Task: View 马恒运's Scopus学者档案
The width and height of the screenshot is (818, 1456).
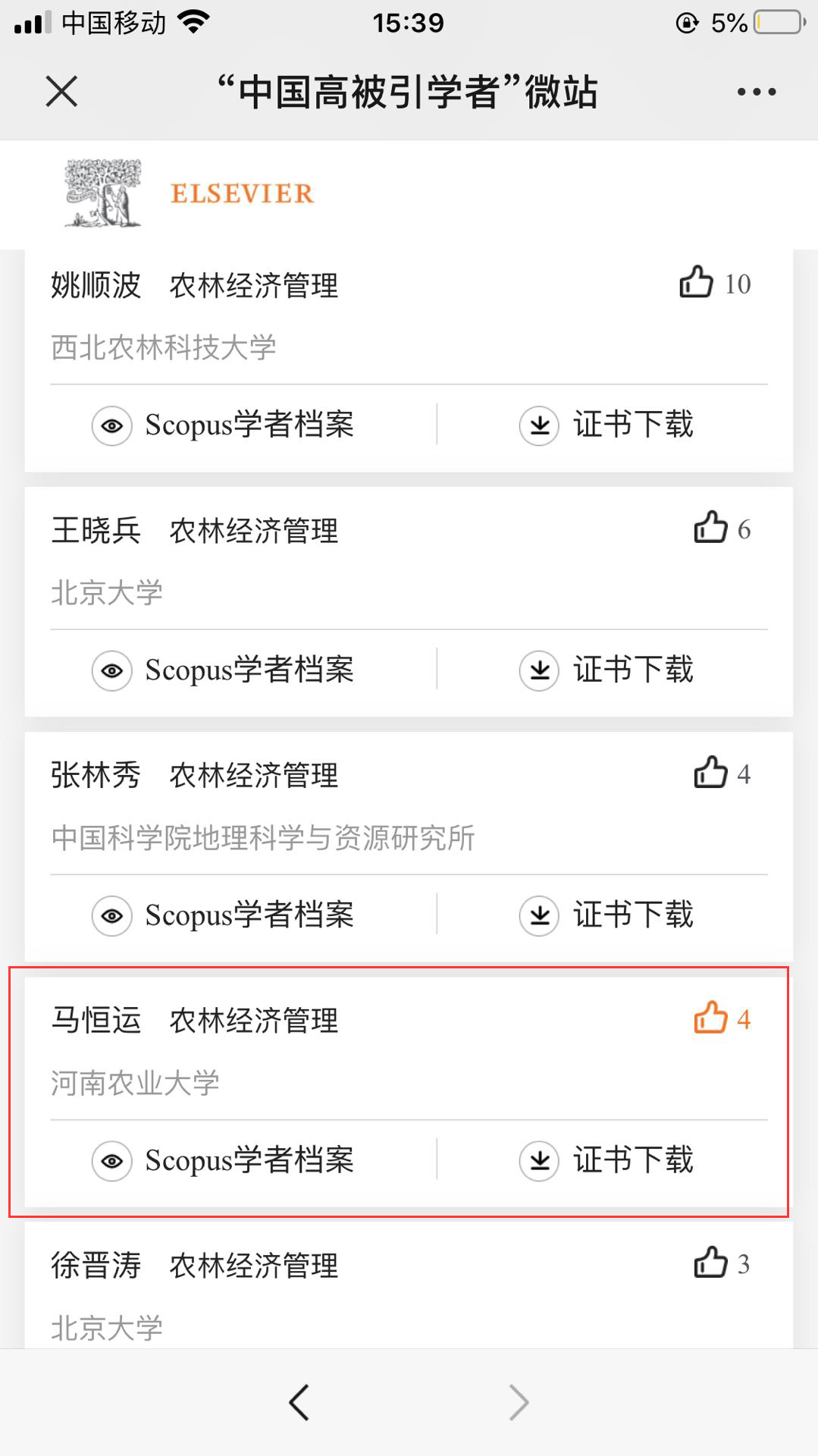Action: [224, 1160]
